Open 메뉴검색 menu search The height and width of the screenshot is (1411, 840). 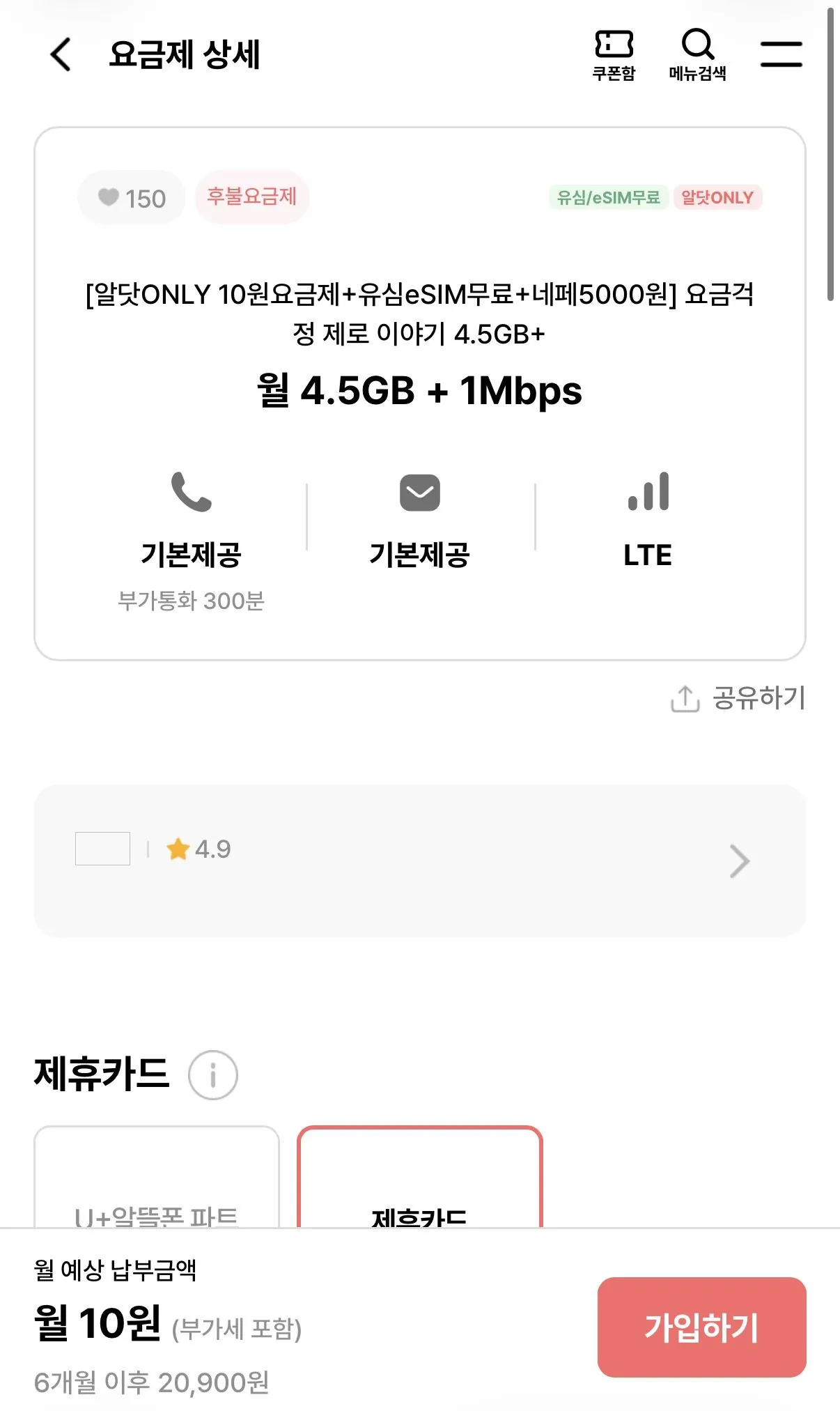[x=697, y=55]
